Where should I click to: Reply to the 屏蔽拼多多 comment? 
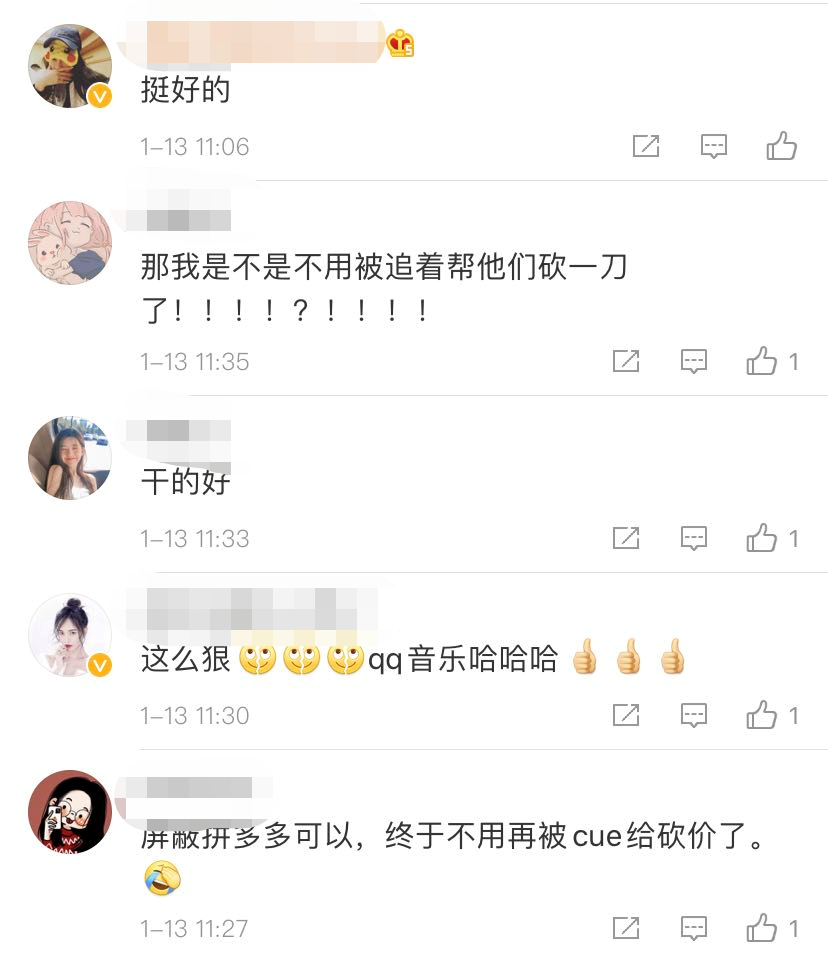(694, 927)
